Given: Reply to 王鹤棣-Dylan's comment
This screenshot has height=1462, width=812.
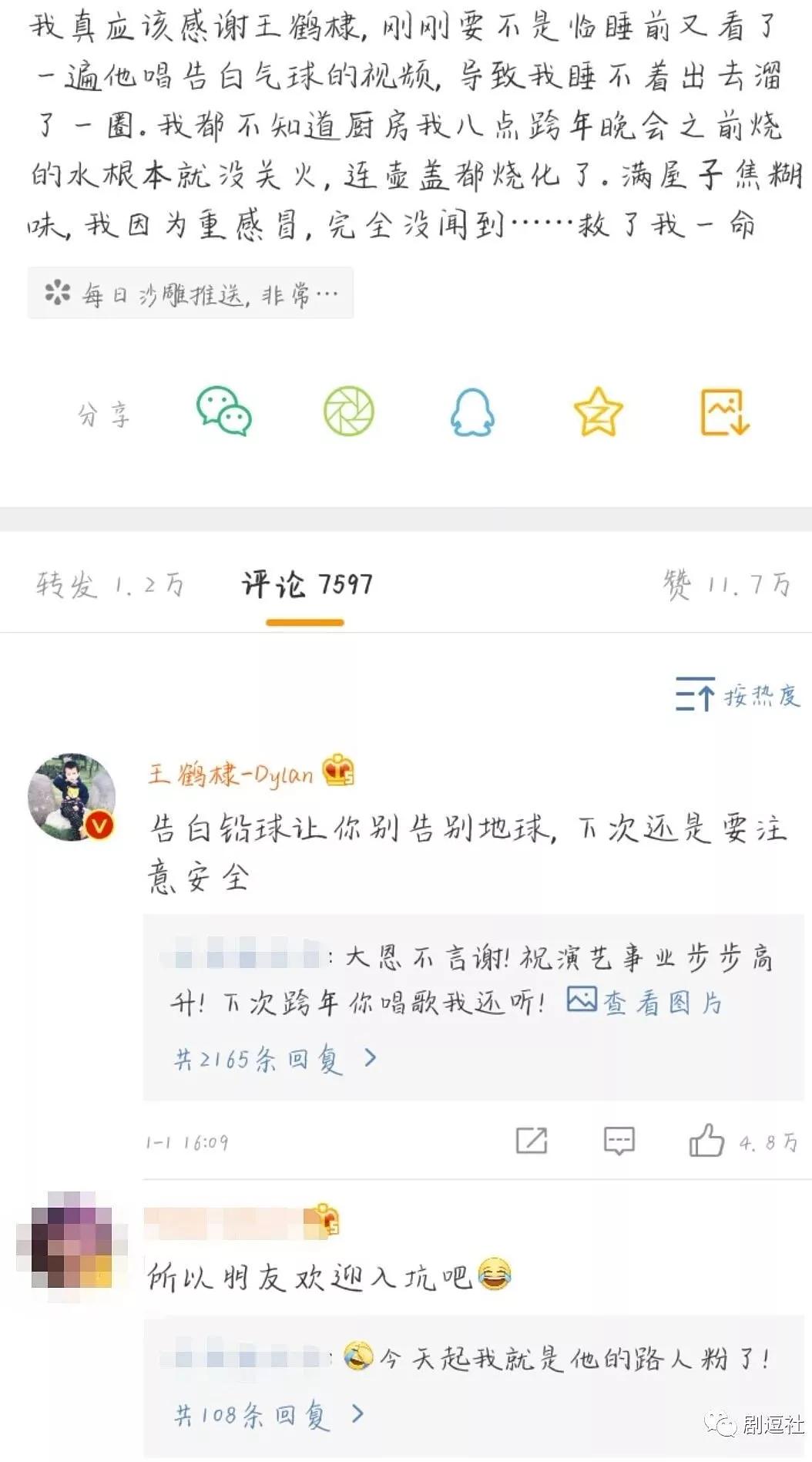Looking at the screenshot, I should (619, 1141).
